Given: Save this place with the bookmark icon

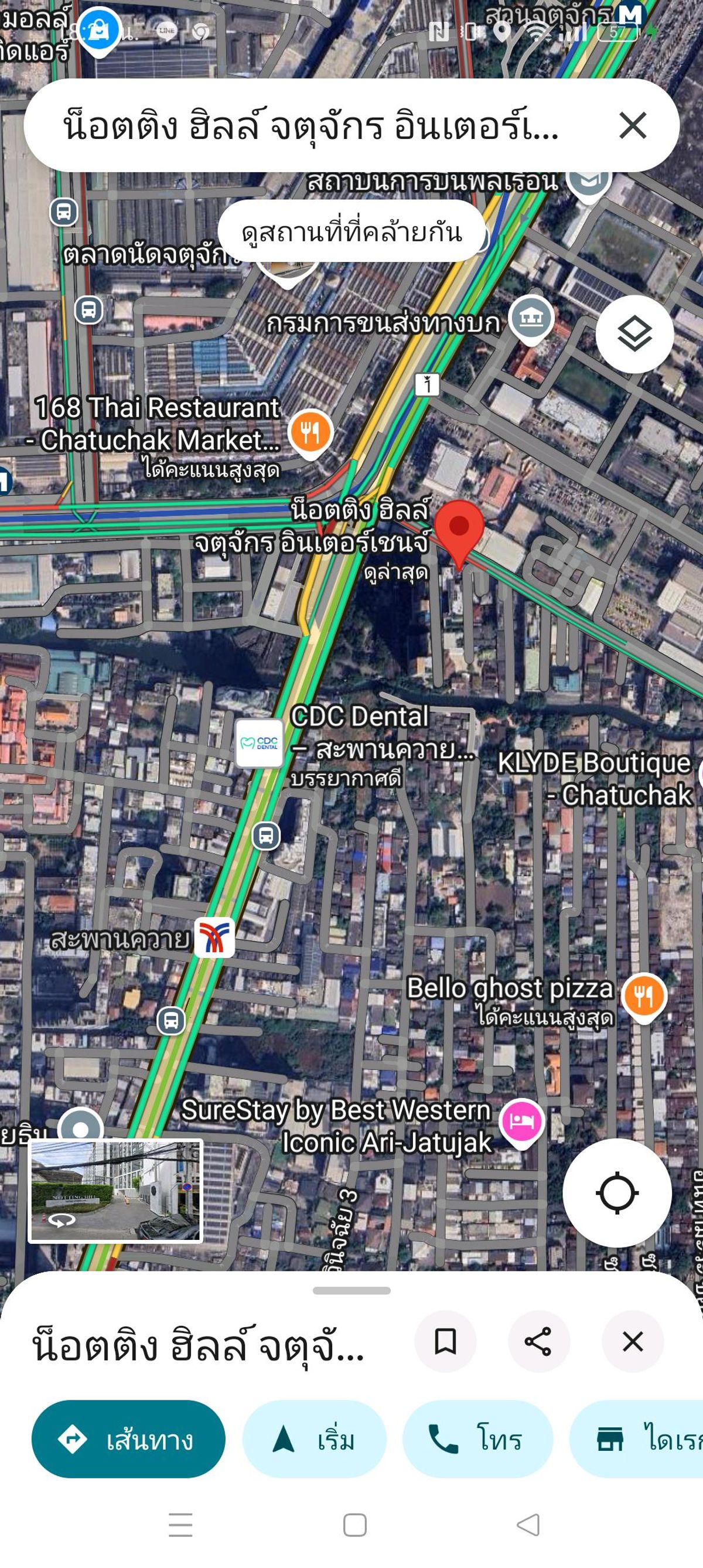Looking at the screenshot, I should (x=445, y=1342).
